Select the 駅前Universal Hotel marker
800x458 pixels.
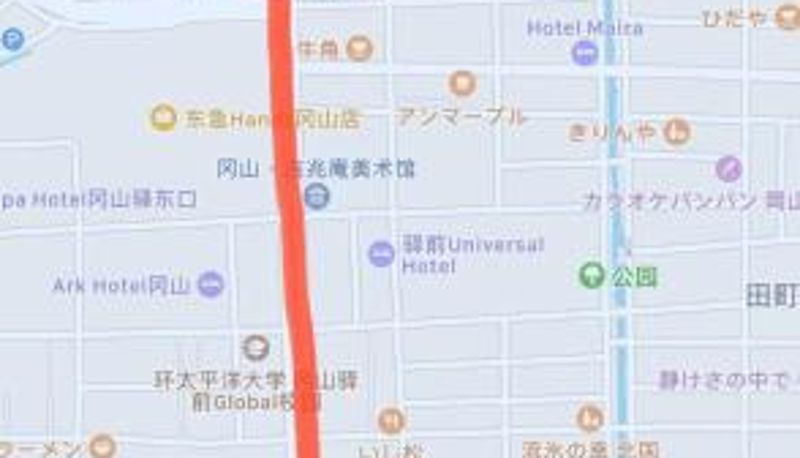click(381, 253)
